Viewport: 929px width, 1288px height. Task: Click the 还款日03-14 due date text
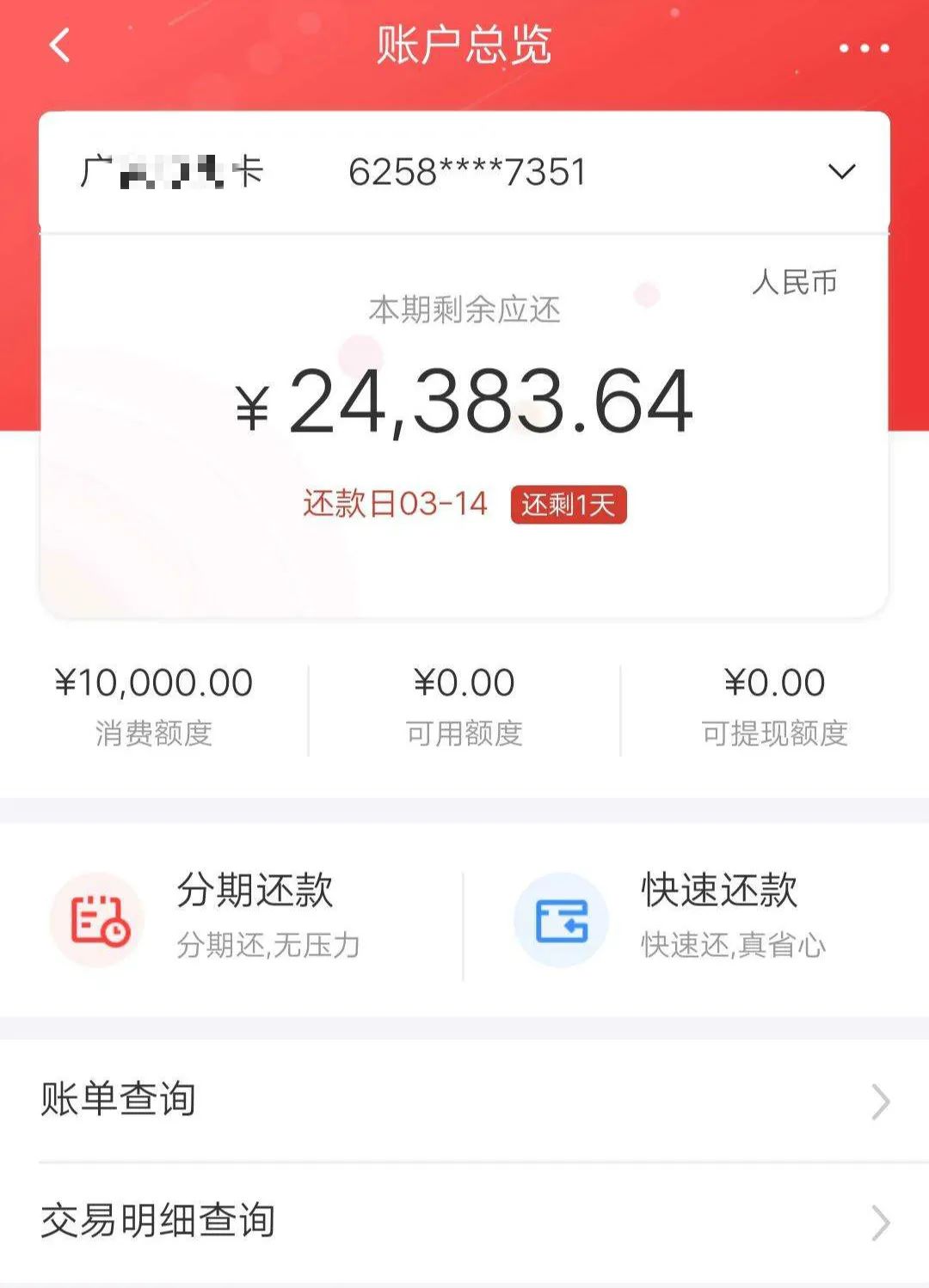click(x=395, y=505)
